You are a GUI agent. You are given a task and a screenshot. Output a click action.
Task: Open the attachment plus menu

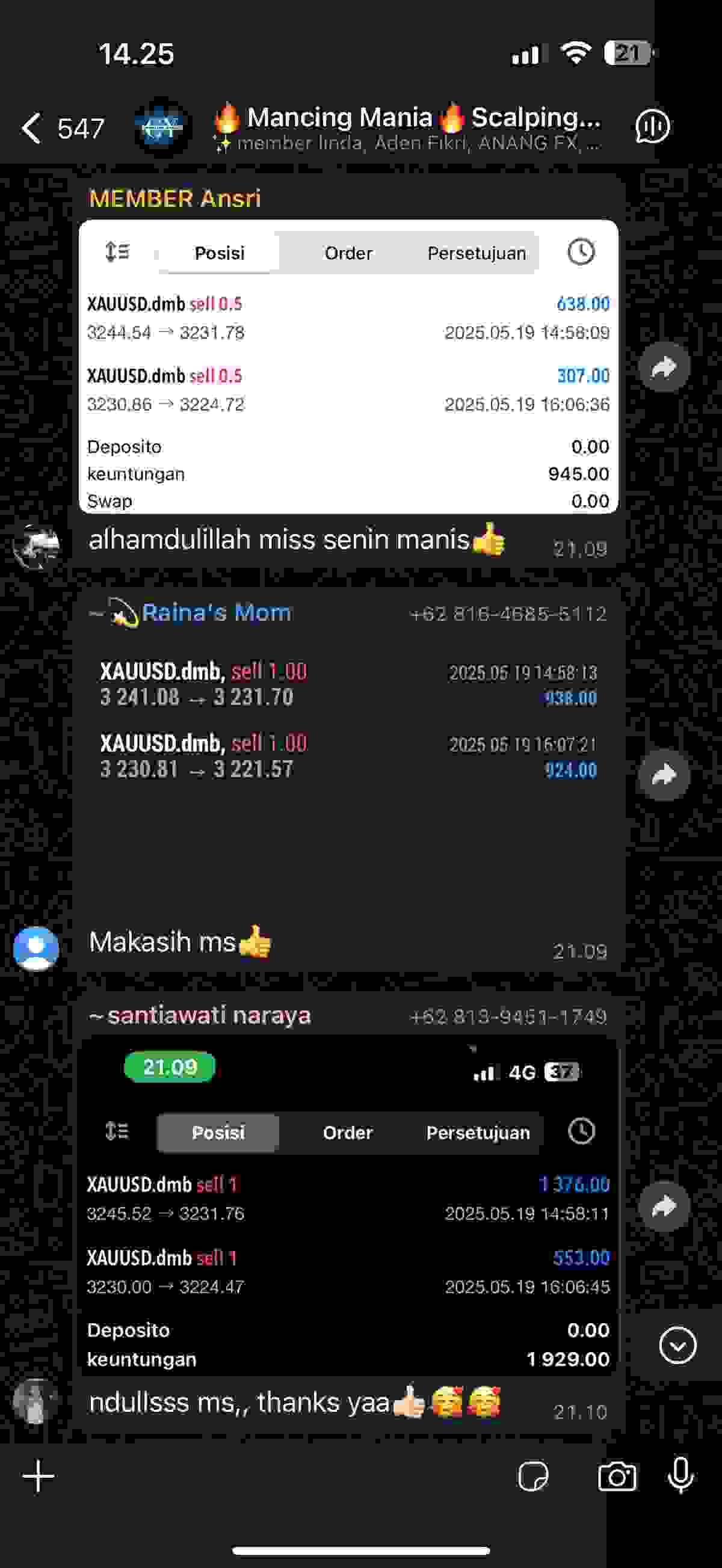[39, 1476]
